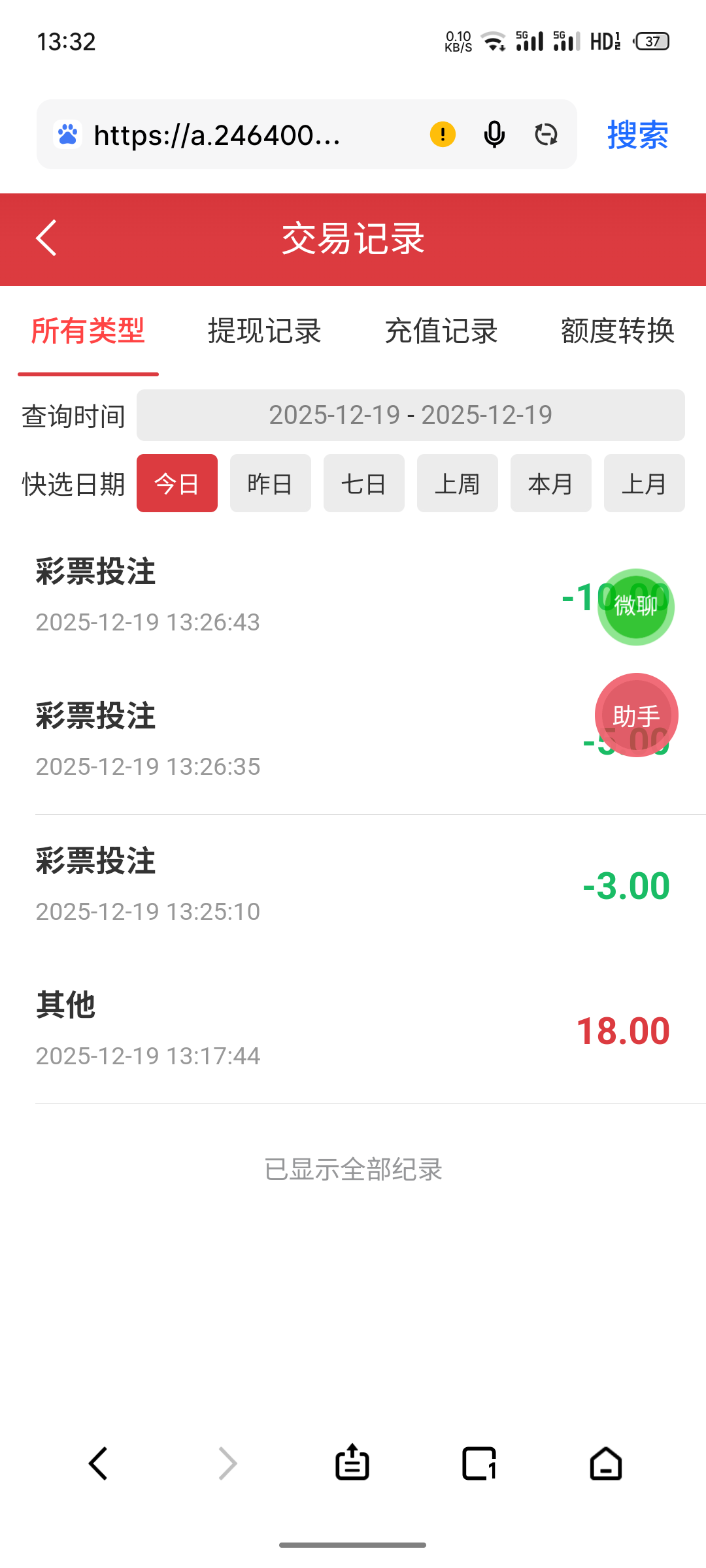Screen dimensions: 706x1568
Task: Open the 助手 floating assistant button
Action: pos(636,715)
